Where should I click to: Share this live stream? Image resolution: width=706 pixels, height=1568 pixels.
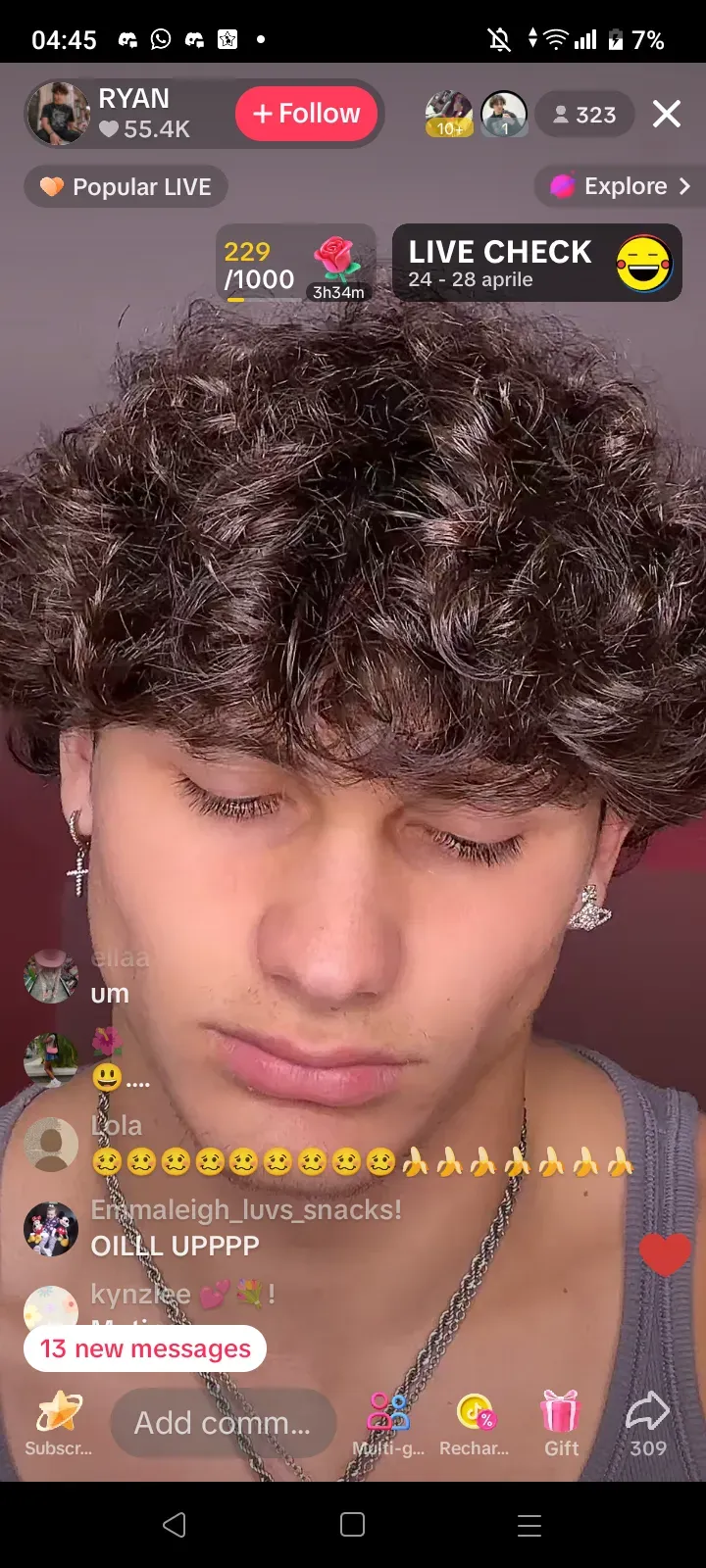click(647, 1422)
